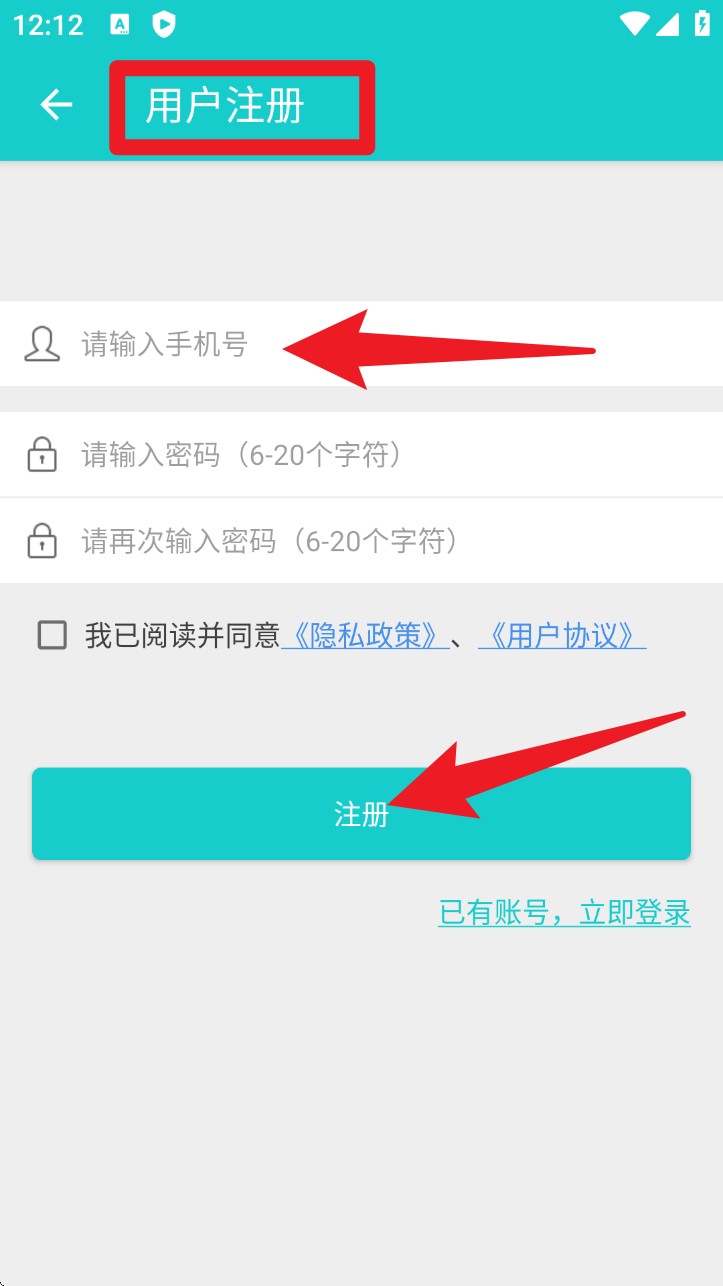
Task: Open 已有账号，立即登录 login link
Action: click(x=564, y=913)
